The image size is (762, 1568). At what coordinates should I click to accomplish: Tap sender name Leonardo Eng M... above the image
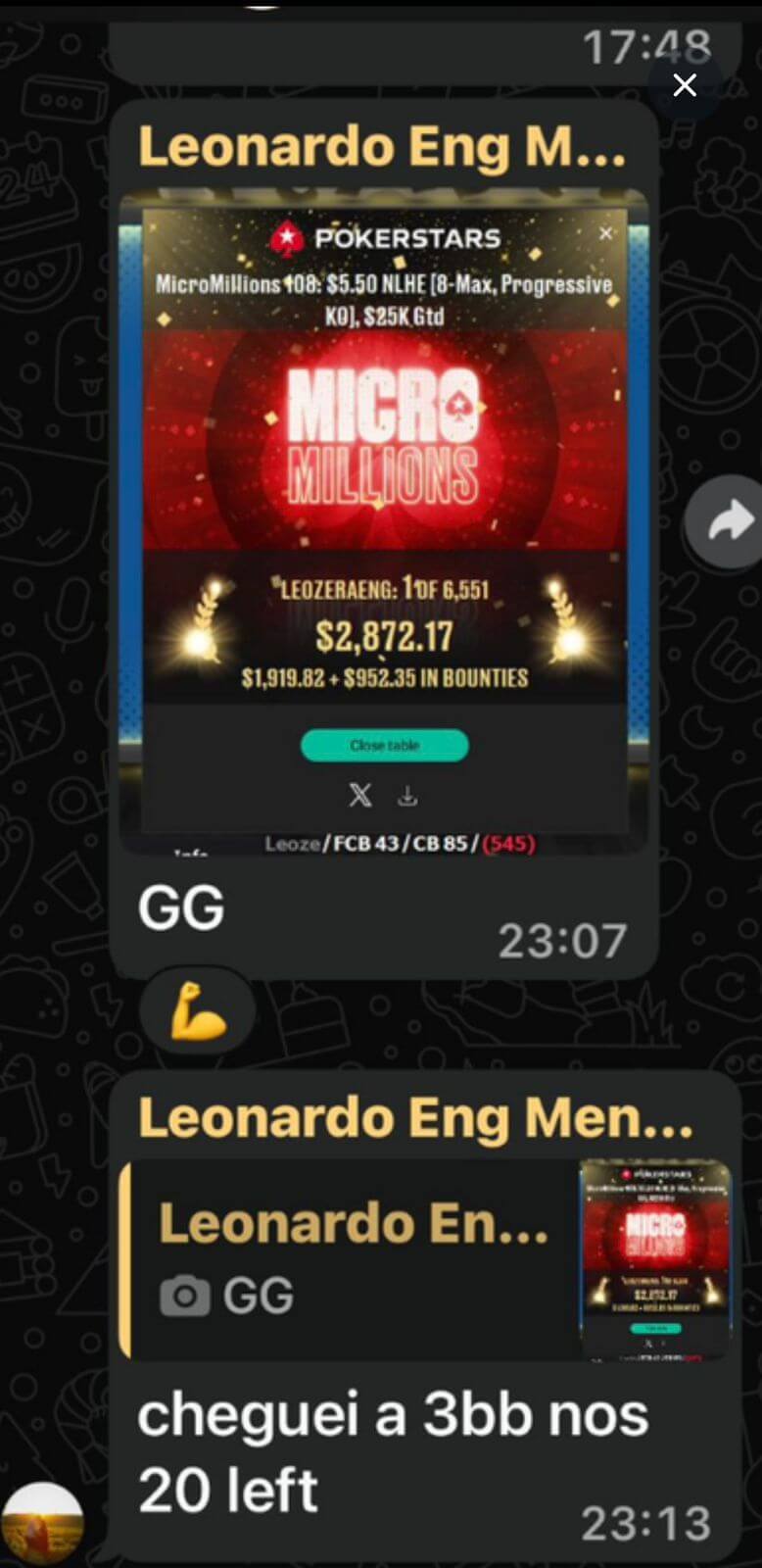point(381,147)
